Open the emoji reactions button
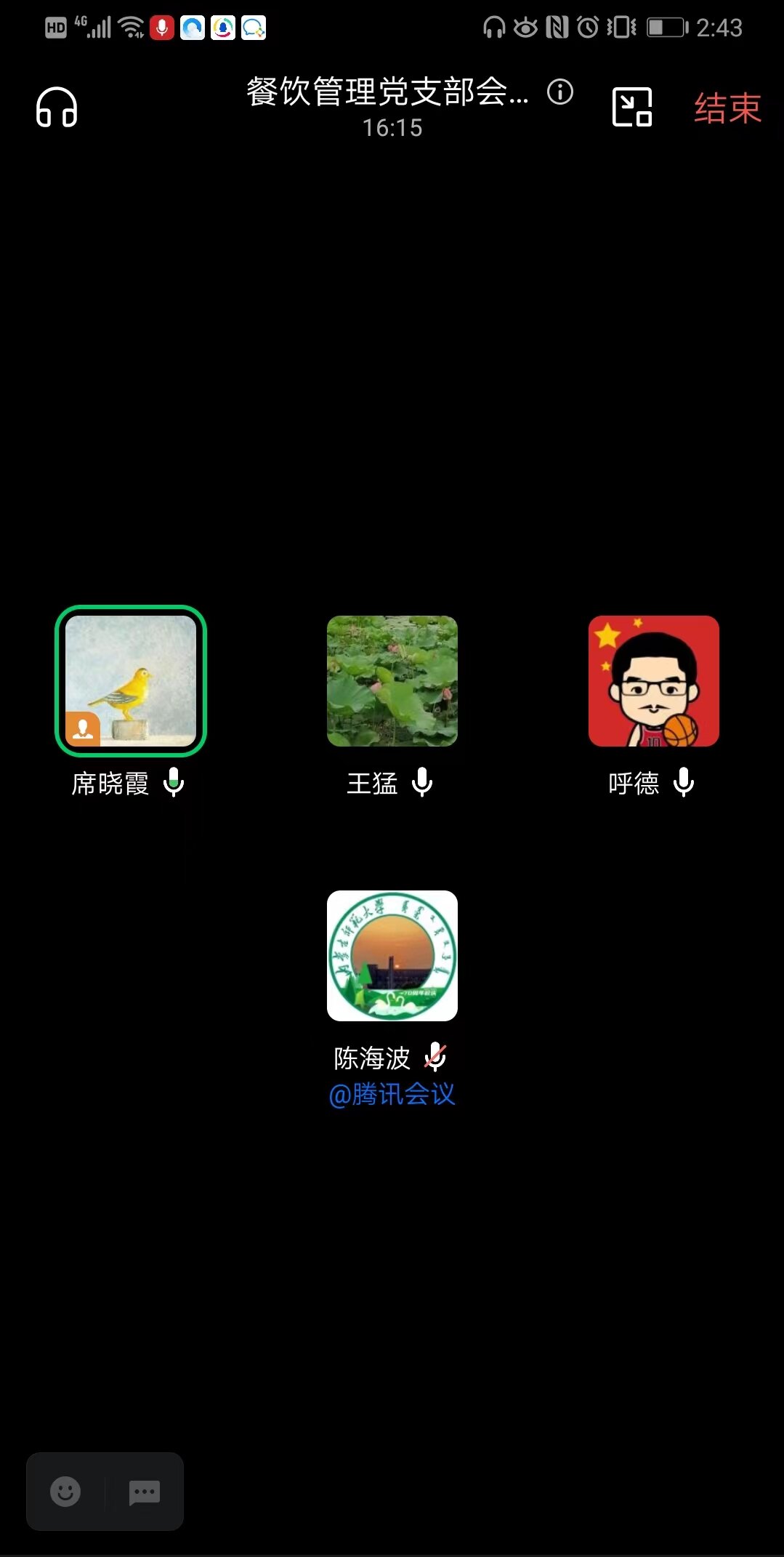Viewport: 784px width, 1557px height. 65,1492
